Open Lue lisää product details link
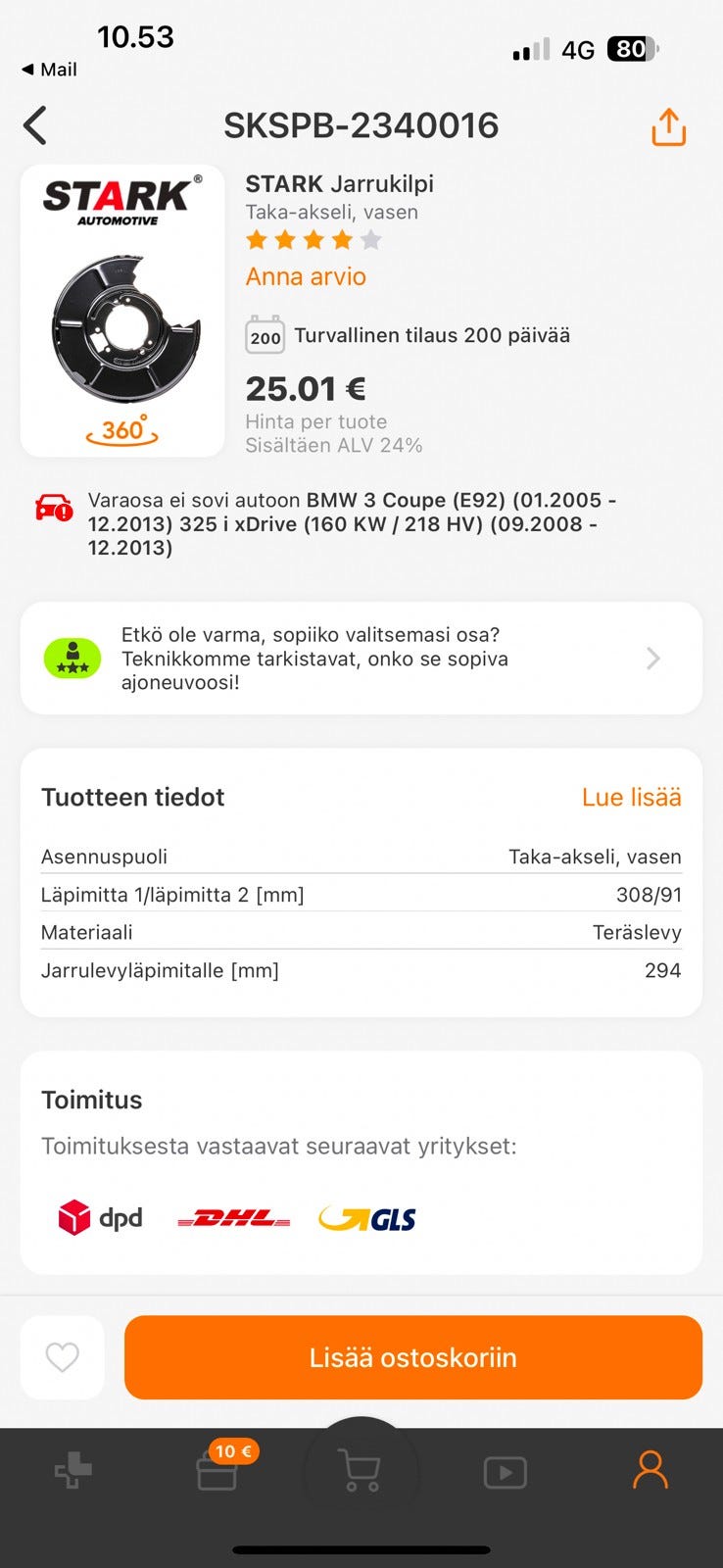The width and height of the screenshot is (723, 1568). [631, 797]
